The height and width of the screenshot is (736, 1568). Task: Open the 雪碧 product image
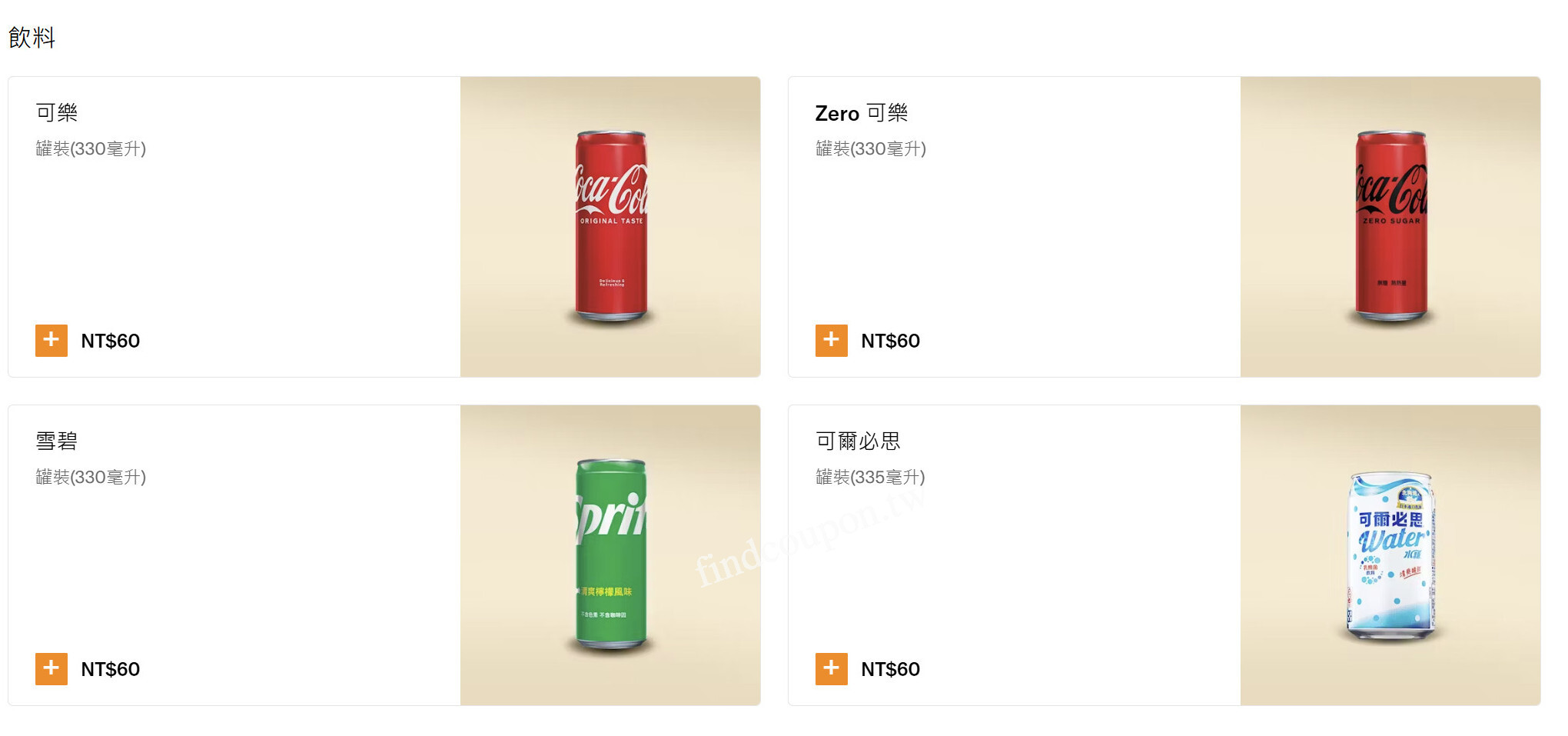pos(610,554)
